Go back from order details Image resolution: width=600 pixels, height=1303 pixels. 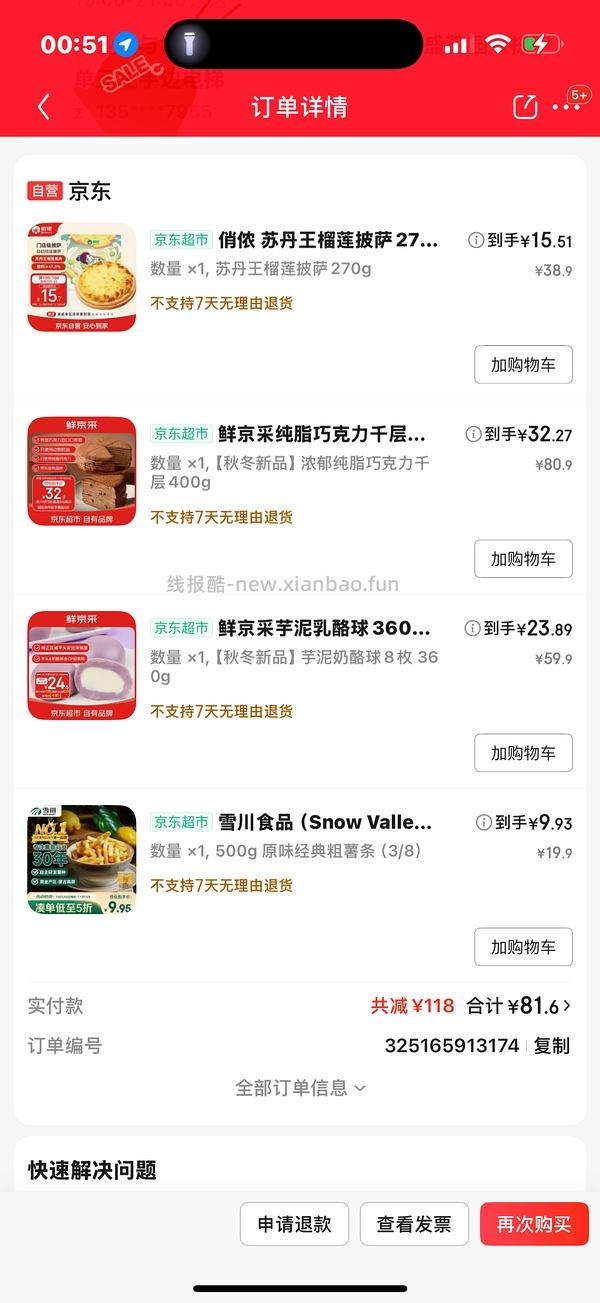pyautogui.click(x=44, y=107)
